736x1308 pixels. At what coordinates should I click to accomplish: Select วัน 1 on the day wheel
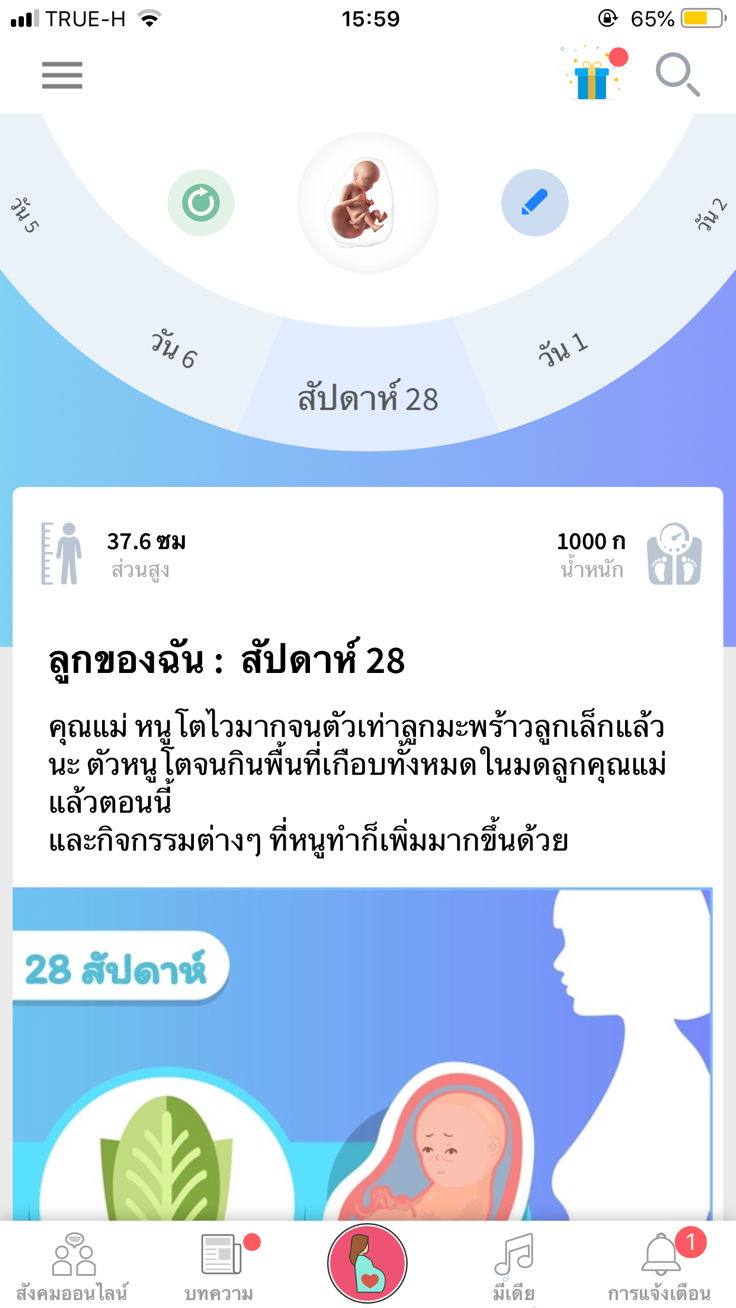tap(562, 348)
